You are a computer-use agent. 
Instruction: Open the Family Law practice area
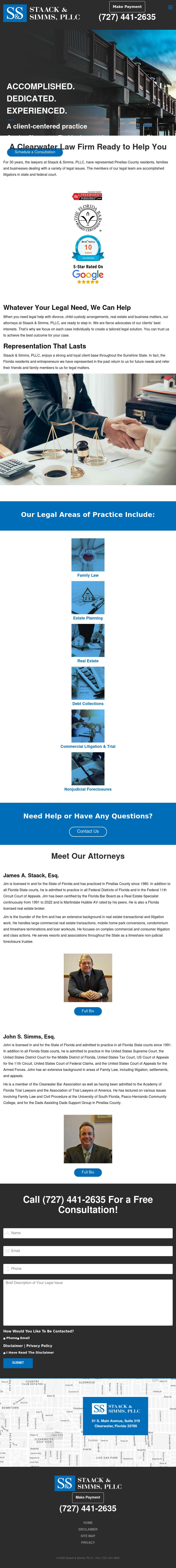(x=88, y=575)
